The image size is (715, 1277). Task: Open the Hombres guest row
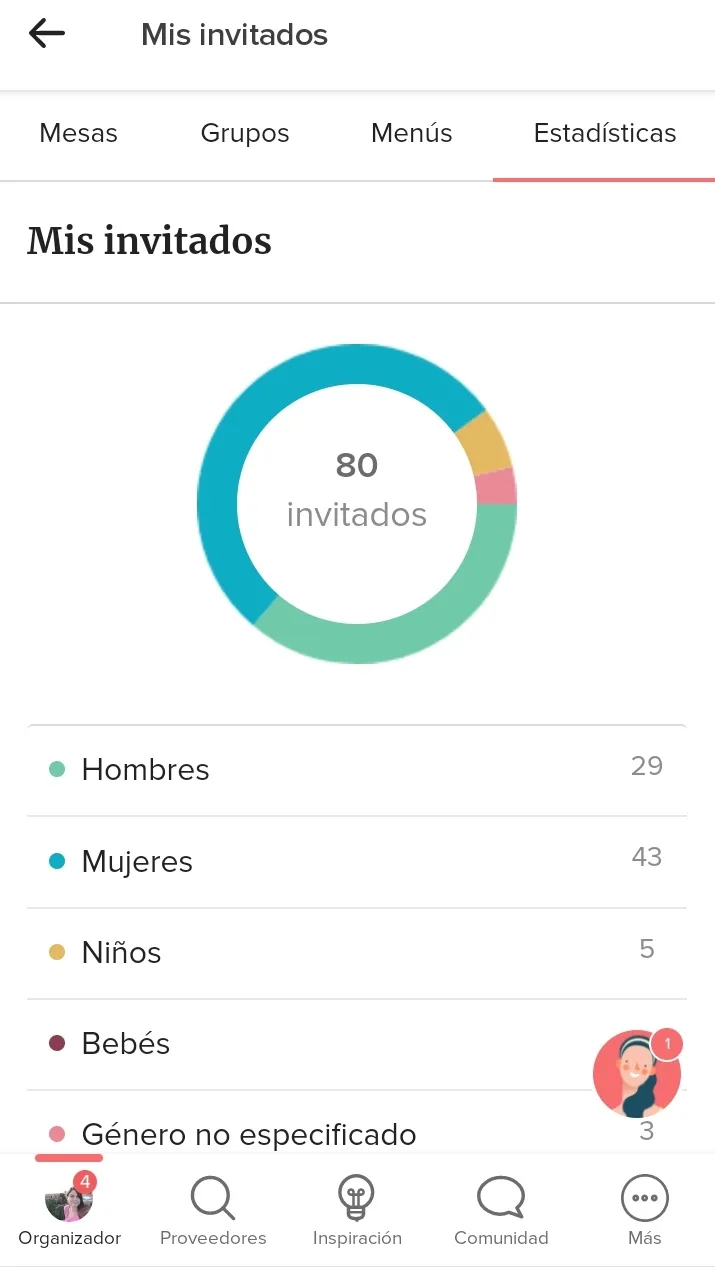point(357,770)
